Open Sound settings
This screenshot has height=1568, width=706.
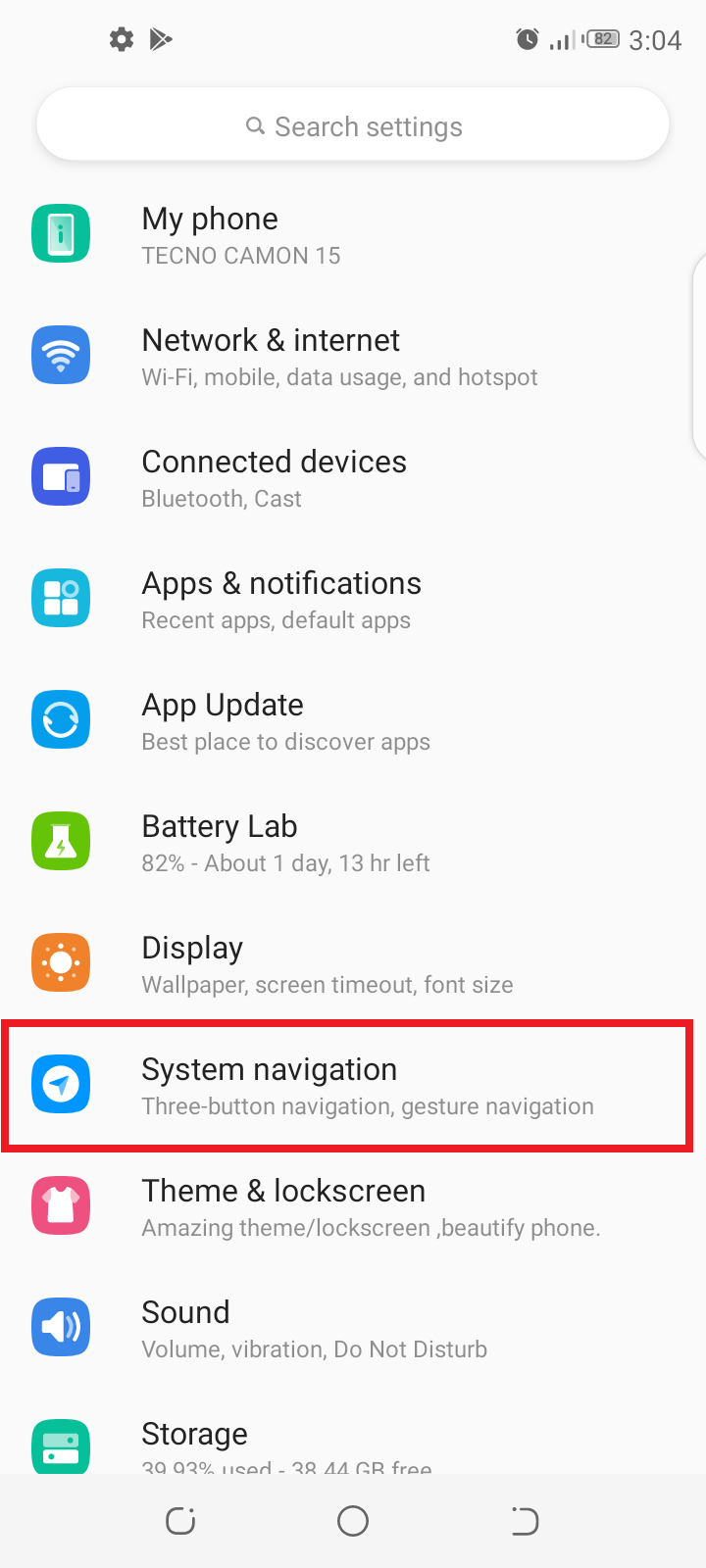tap(353, 1328)
